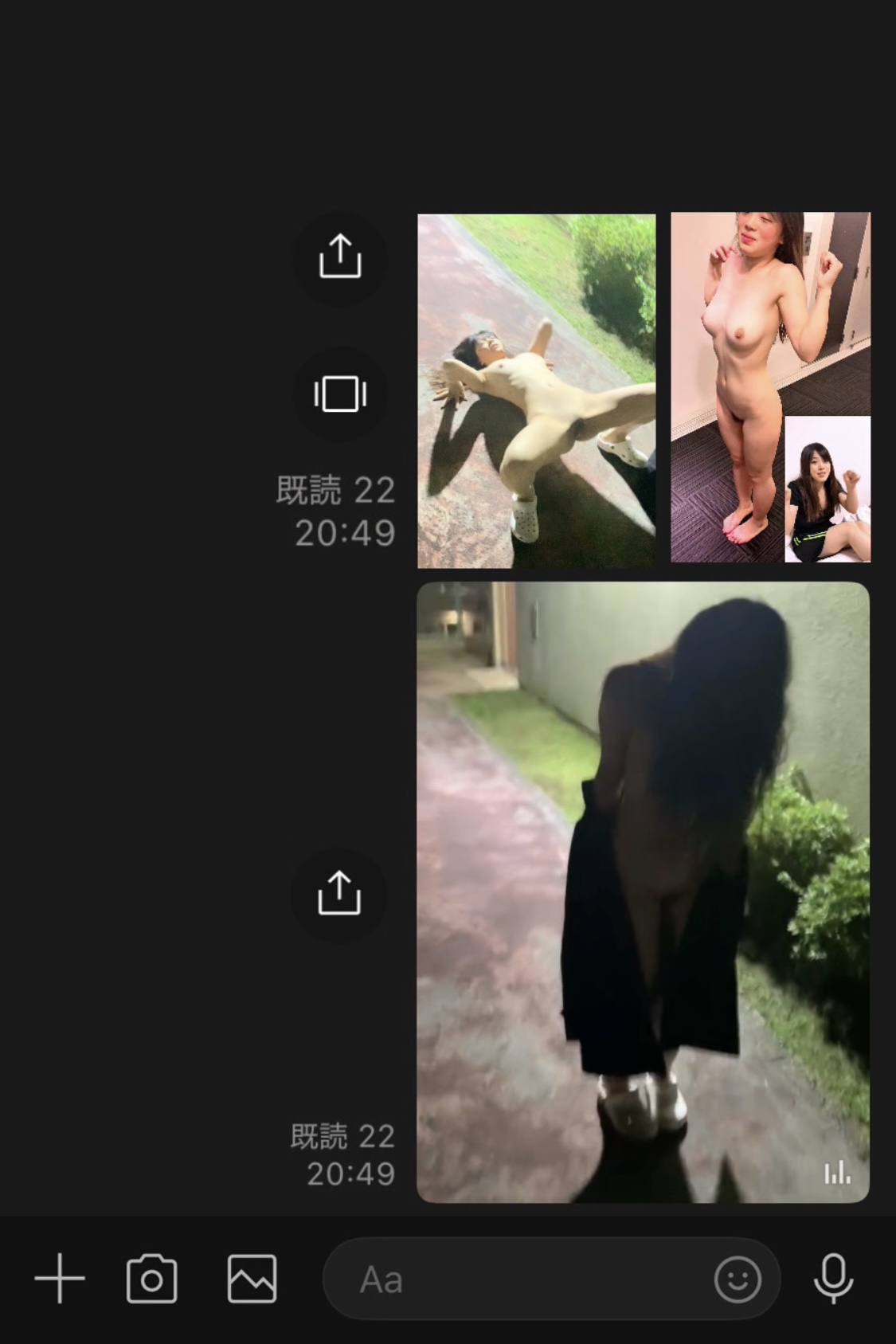The image size is (896, 1344).
Task: Start a voice message with the microphone
Action: click(833, 1278)
